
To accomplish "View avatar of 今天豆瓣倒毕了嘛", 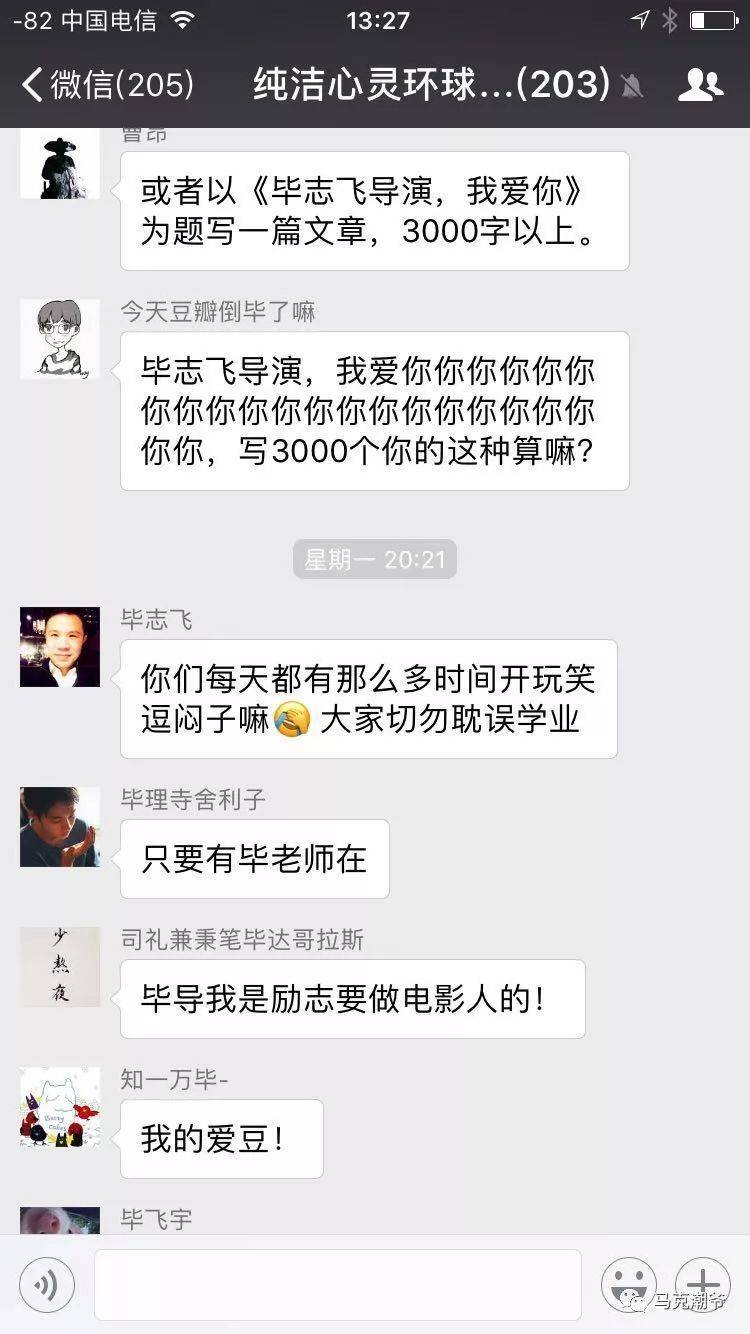I will click(60, 339).
